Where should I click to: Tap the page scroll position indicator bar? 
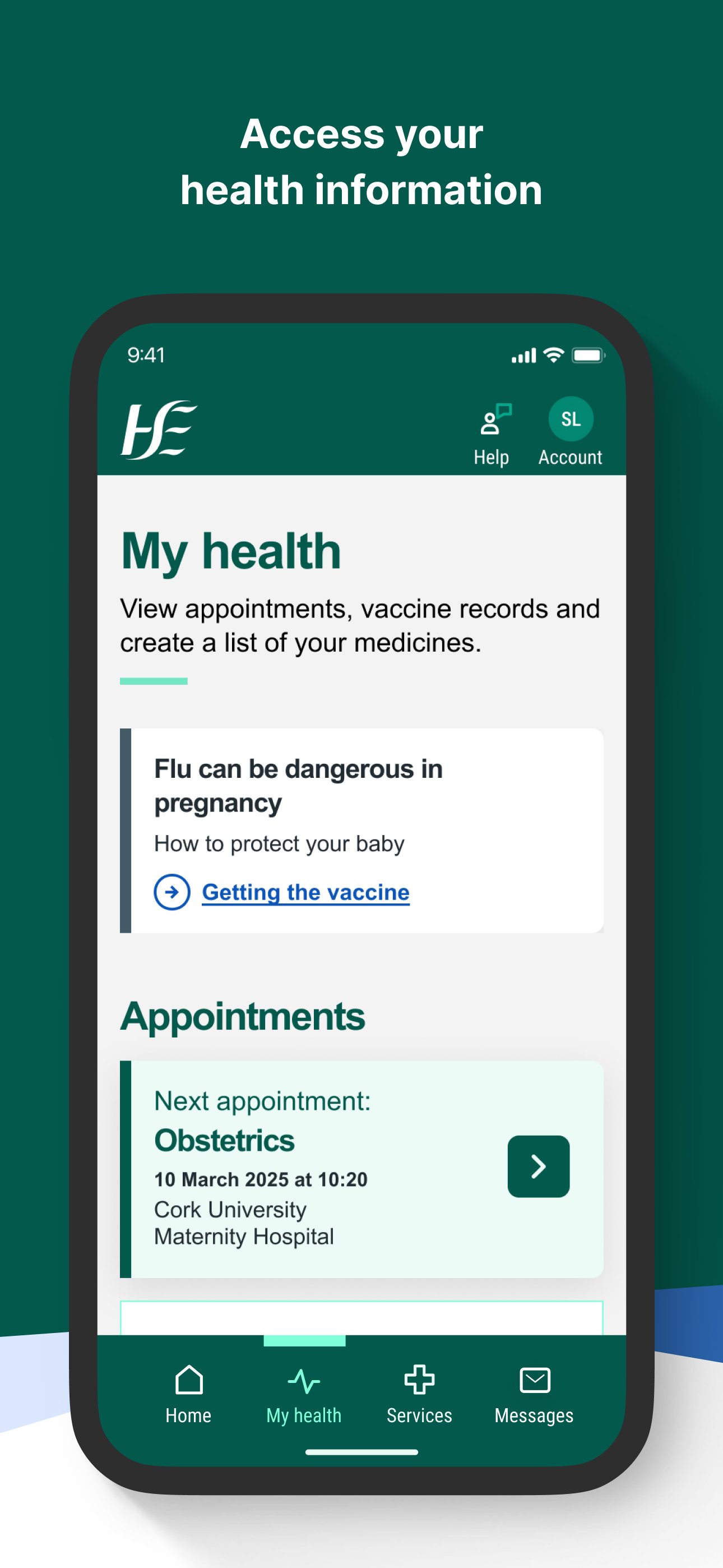(x=304, y=1341)
